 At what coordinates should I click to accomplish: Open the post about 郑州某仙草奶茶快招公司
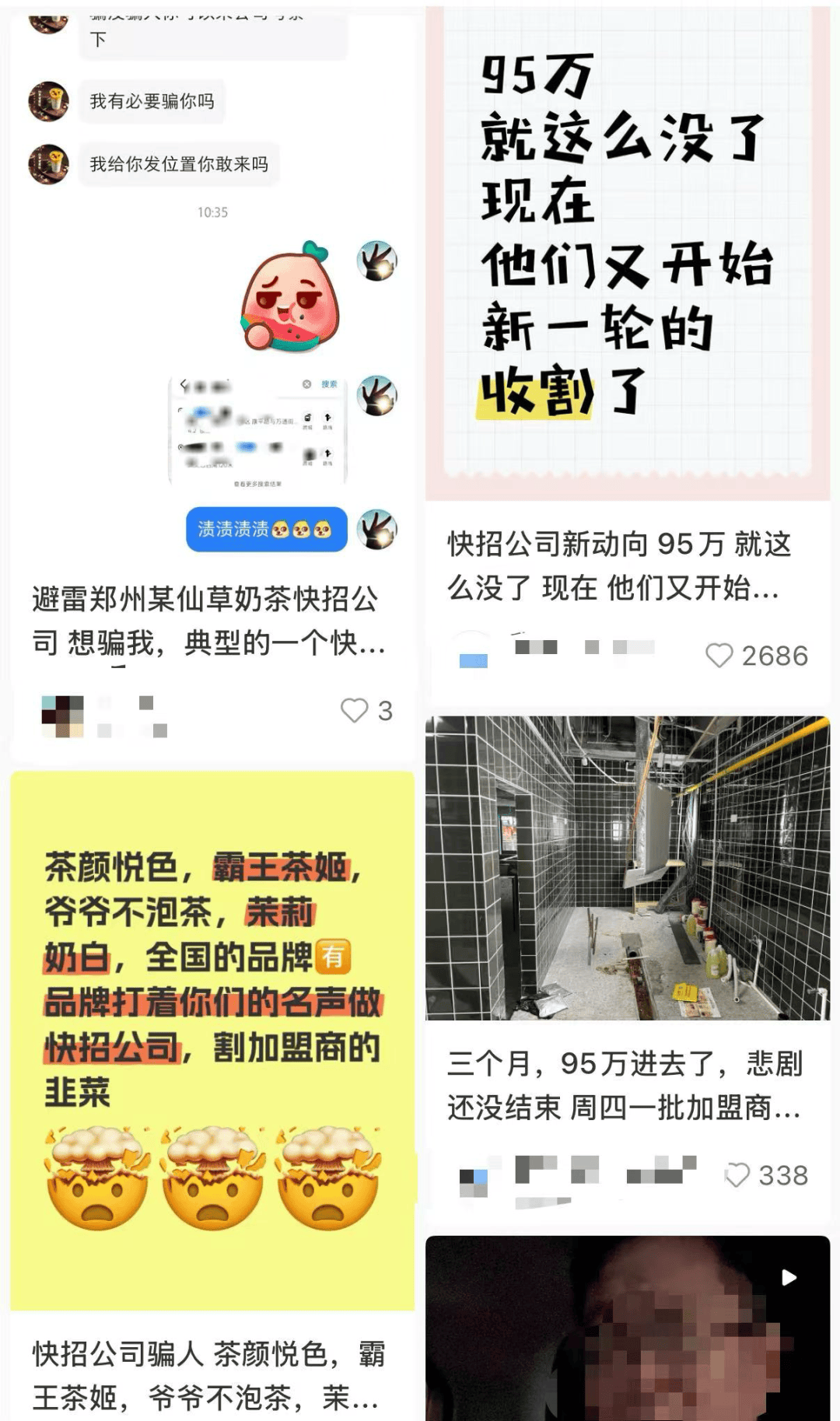click(x=208, y=620)
